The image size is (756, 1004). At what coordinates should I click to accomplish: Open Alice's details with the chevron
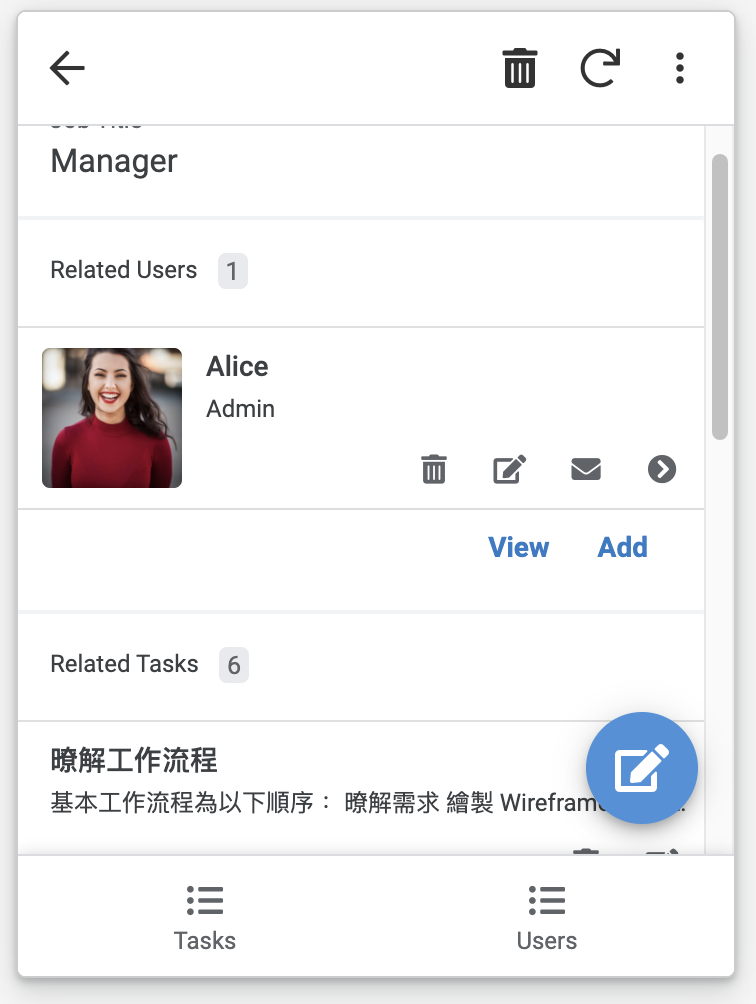[662, 469]
